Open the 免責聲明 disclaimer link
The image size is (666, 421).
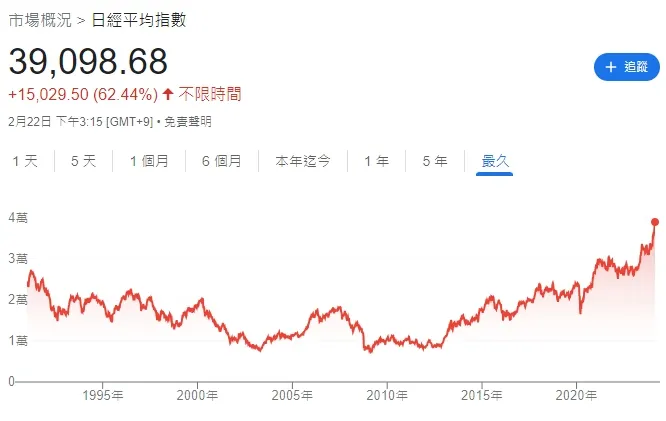(x=188, y=122)
